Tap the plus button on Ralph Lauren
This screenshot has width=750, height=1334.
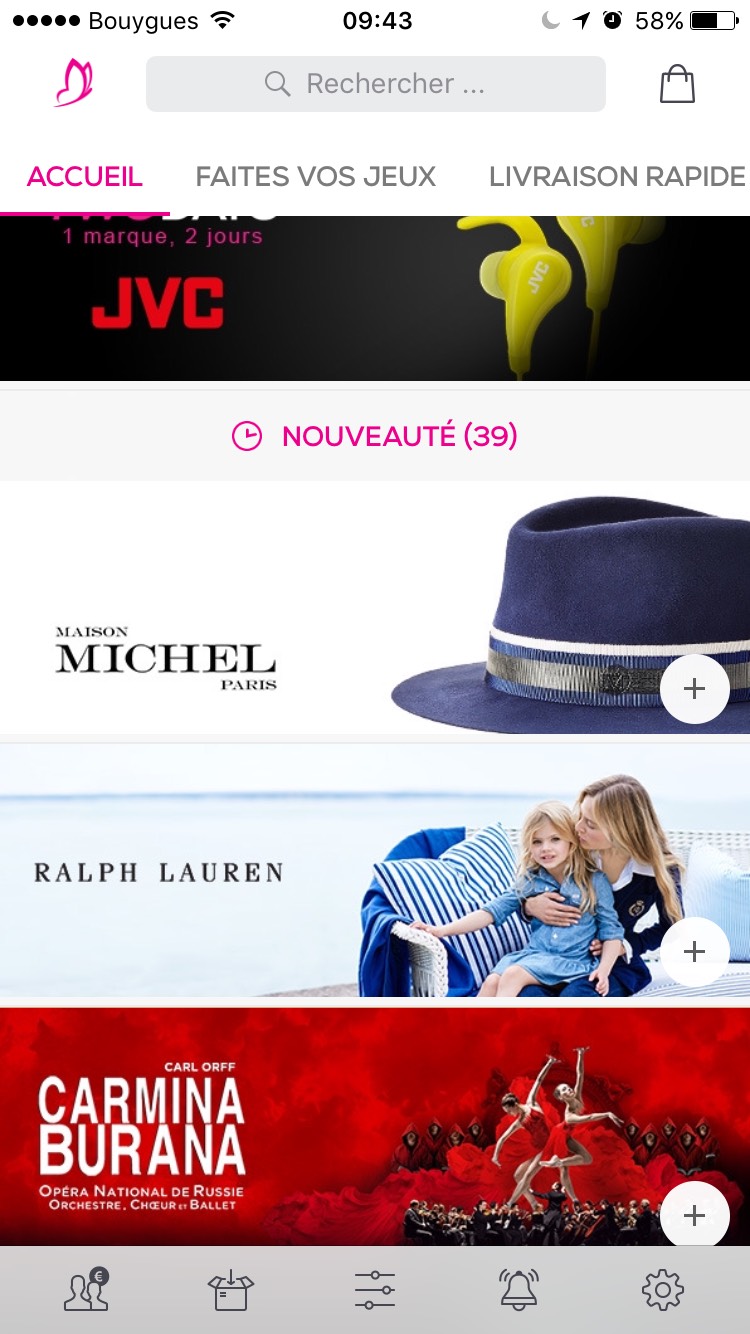(x=695, y=951)
